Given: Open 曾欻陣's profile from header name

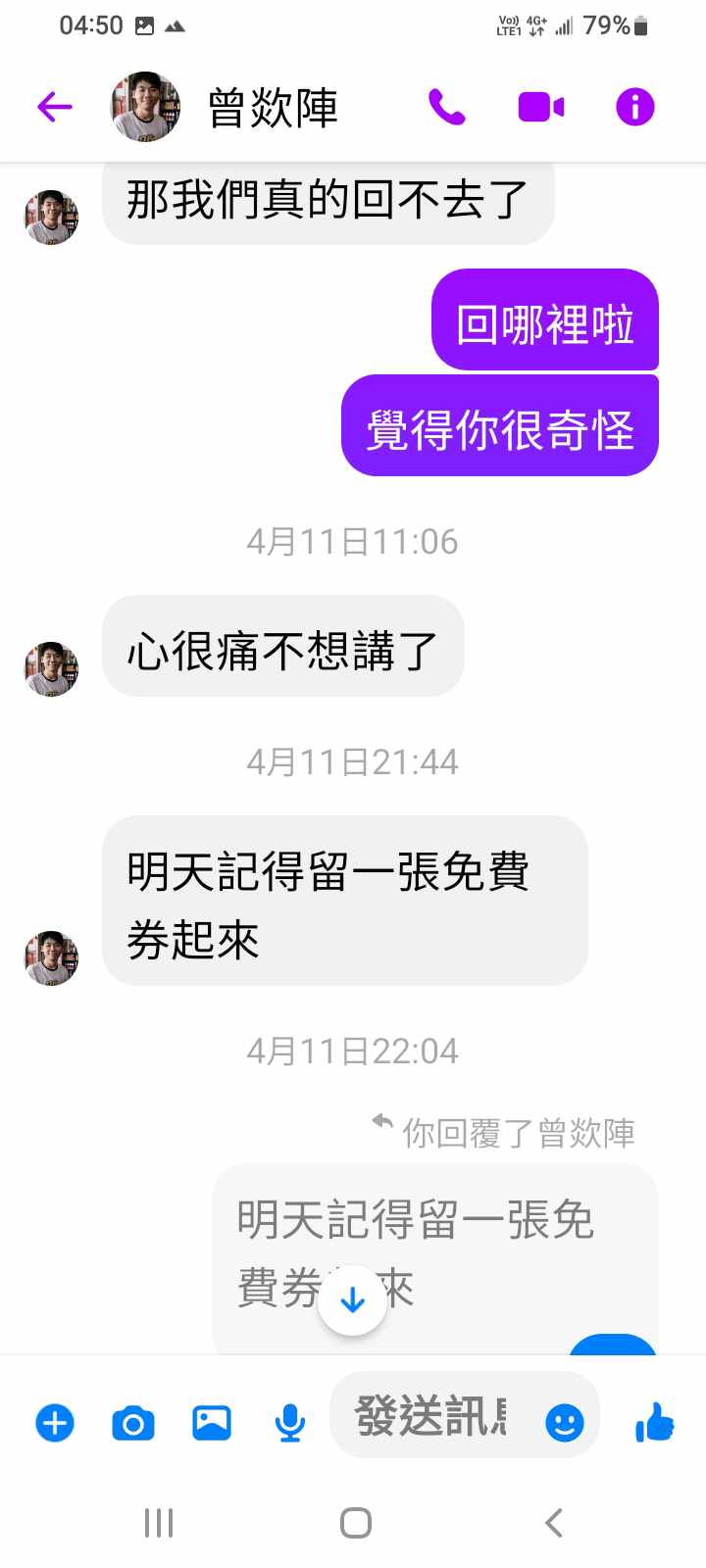Looking at the screenshot, I should (273, 108).
